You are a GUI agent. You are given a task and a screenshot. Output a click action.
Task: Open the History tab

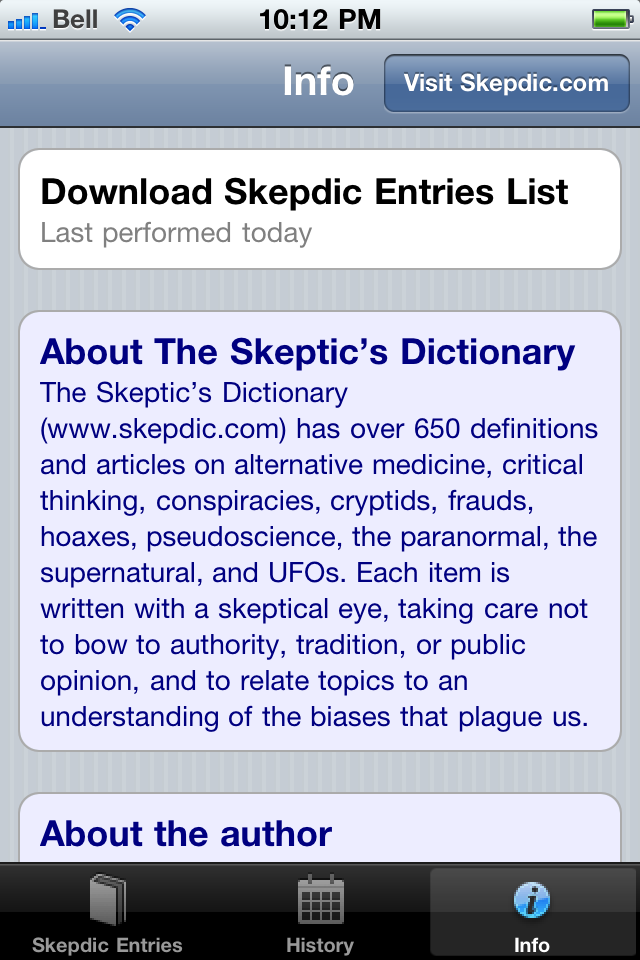(320, 911)
